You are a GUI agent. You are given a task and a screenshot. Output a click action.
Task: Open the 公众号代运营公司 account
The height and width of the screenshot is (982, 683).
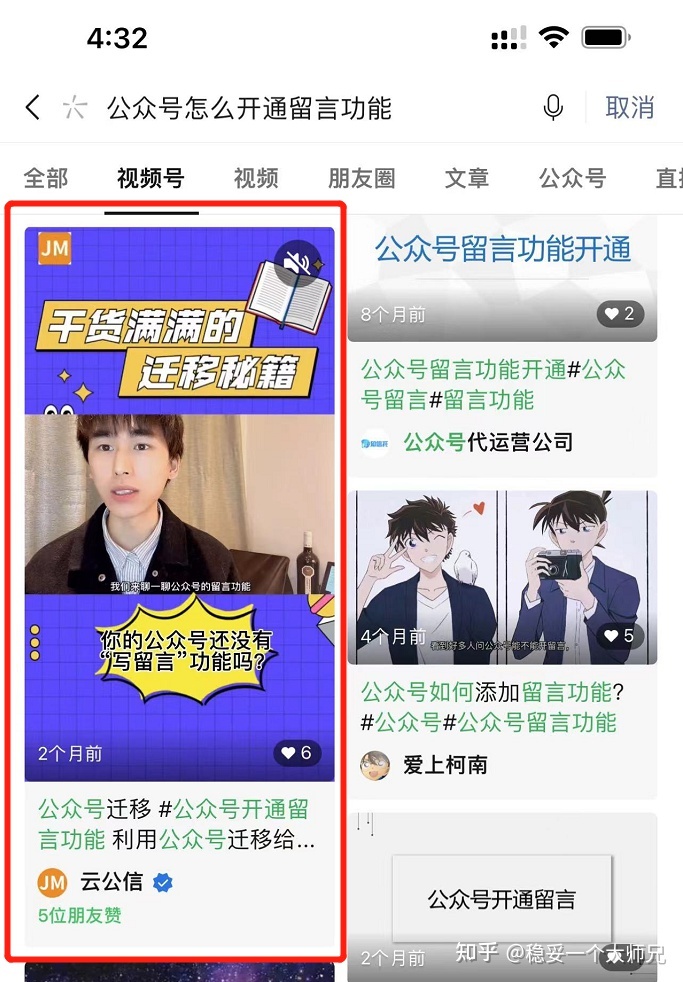pyautogui.click(x=488, y=441)
